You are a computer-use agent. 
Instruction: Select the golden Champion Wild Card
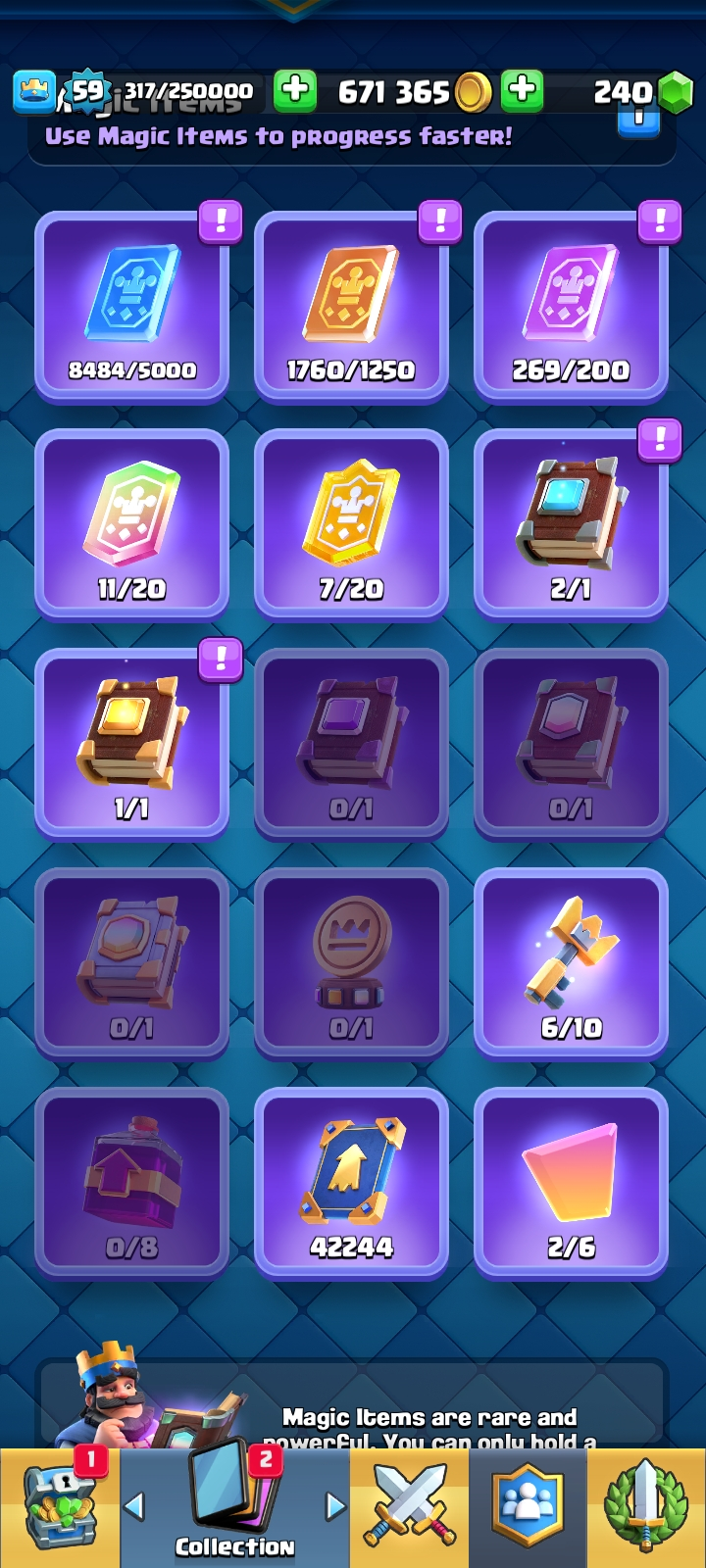351,524
